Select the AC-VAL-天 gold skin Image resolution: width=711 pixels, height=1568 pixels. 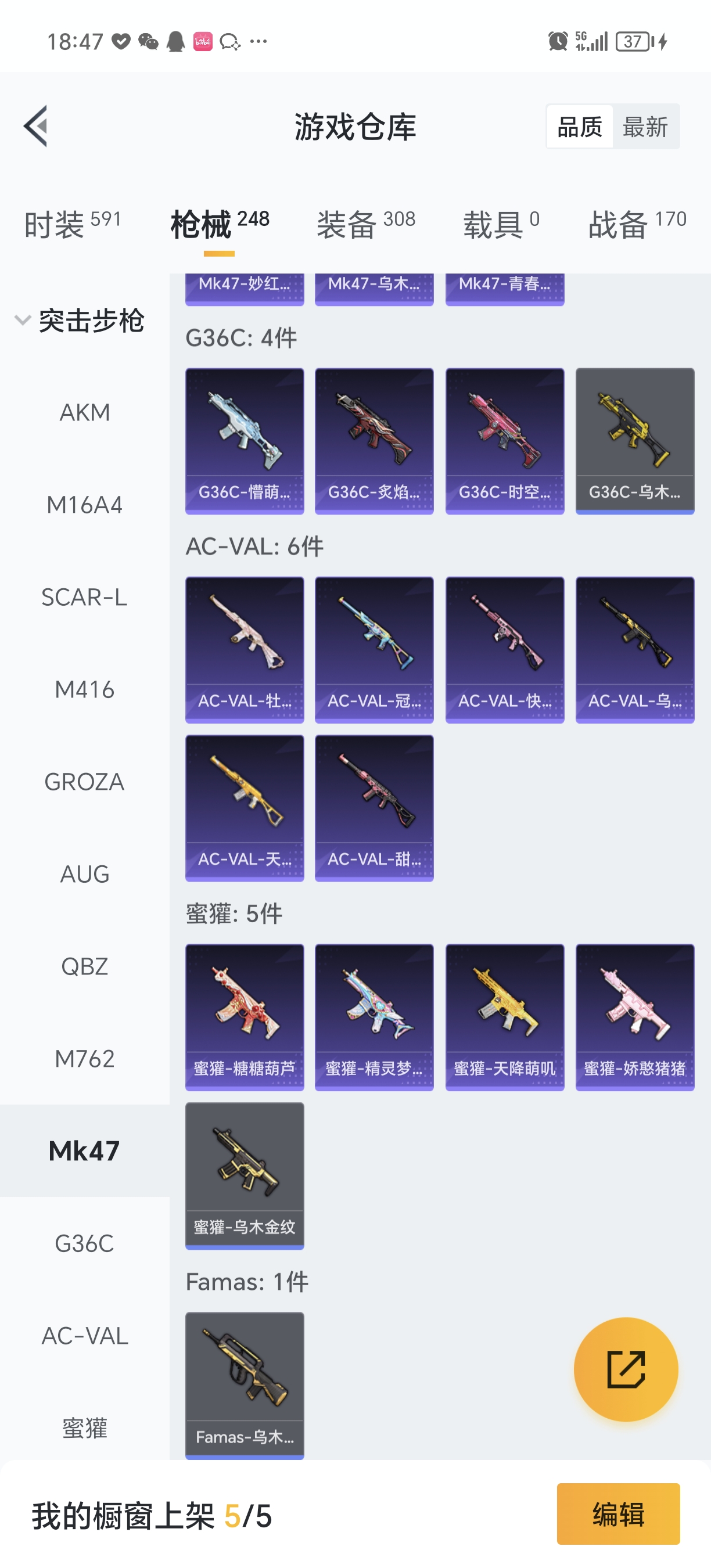click(244, 808)
